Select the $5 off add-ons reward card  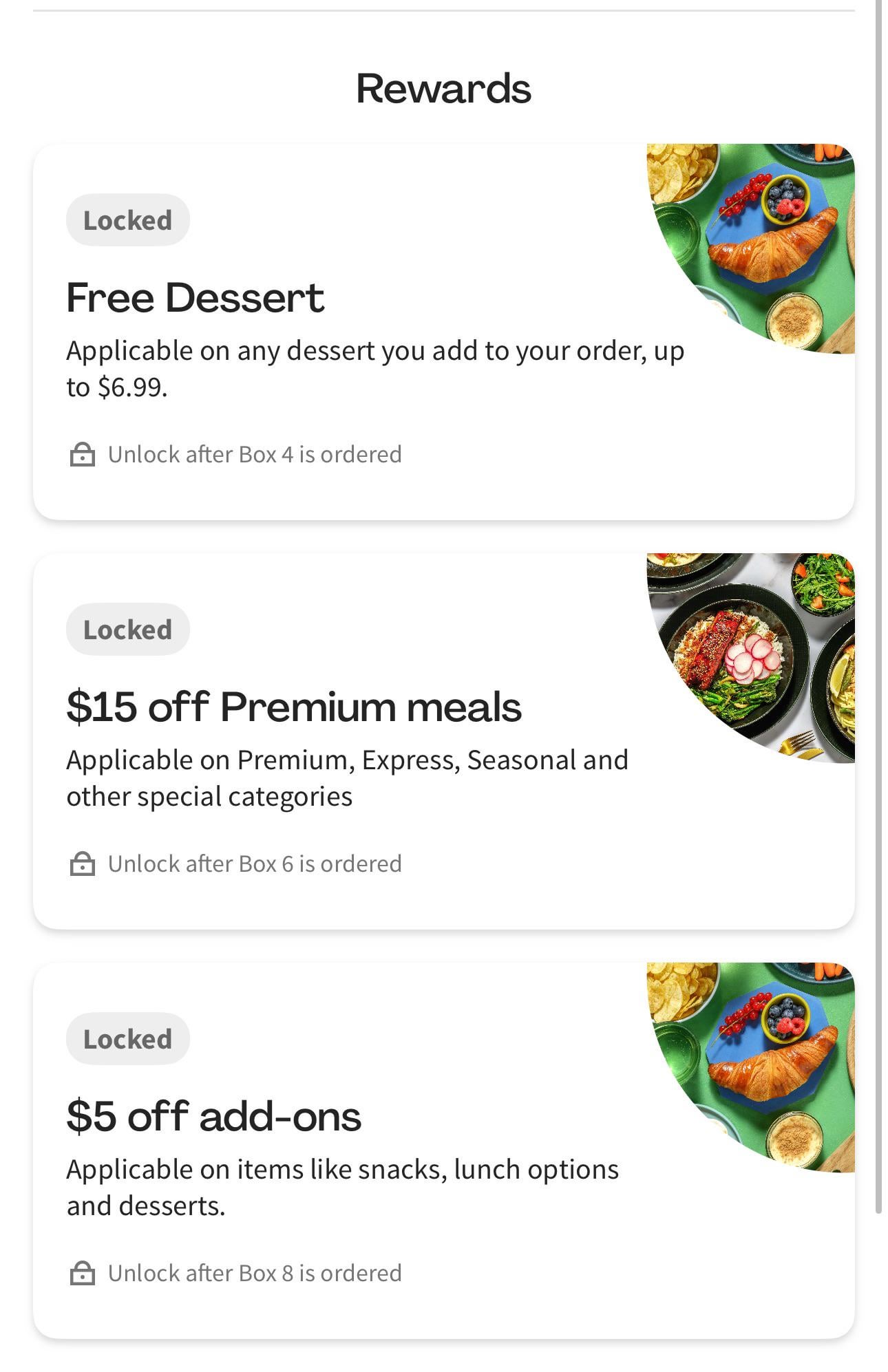tap(443, 1150)
